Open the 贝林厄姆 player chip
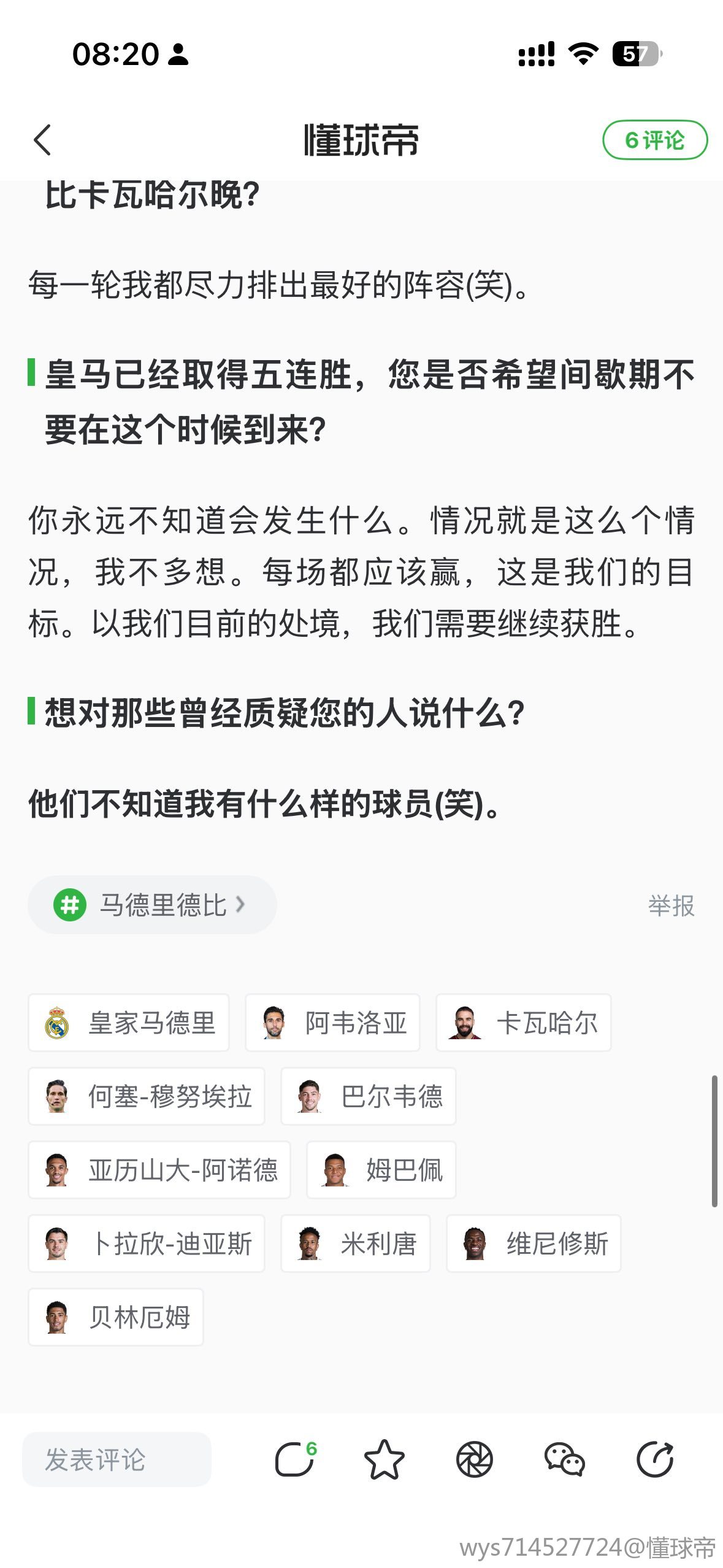Image resolution: width=723 pixels, height=1568 pixels. [116, 1317]
